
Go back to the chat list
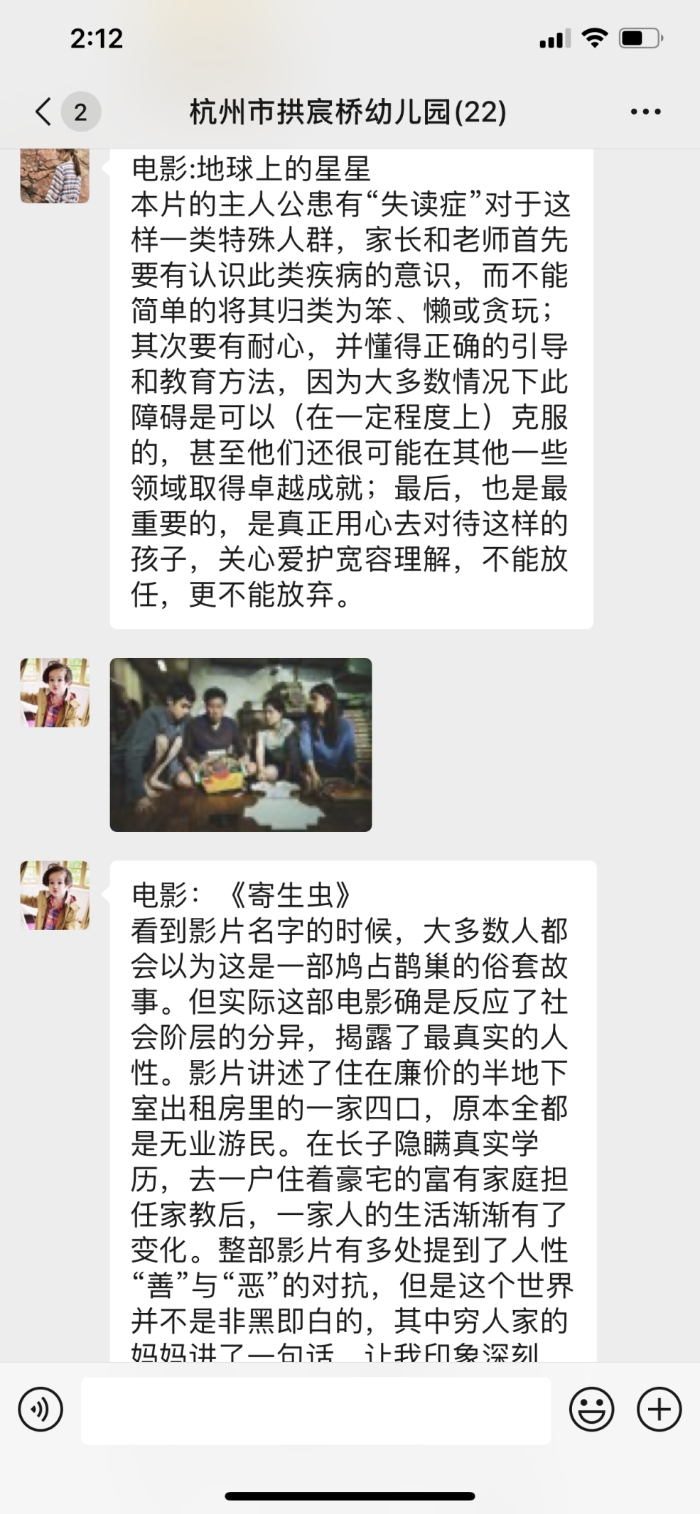44,111
